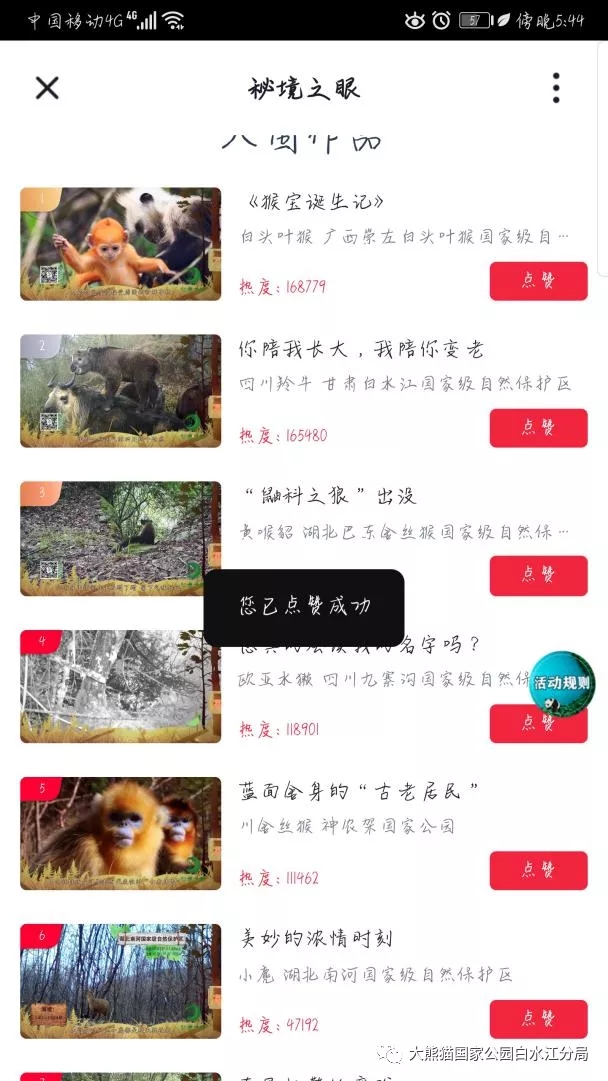Tap 点赞 for 《猴宝诞生记》
The height and width of the screenshot is (1081, 608).
point(538,281)
